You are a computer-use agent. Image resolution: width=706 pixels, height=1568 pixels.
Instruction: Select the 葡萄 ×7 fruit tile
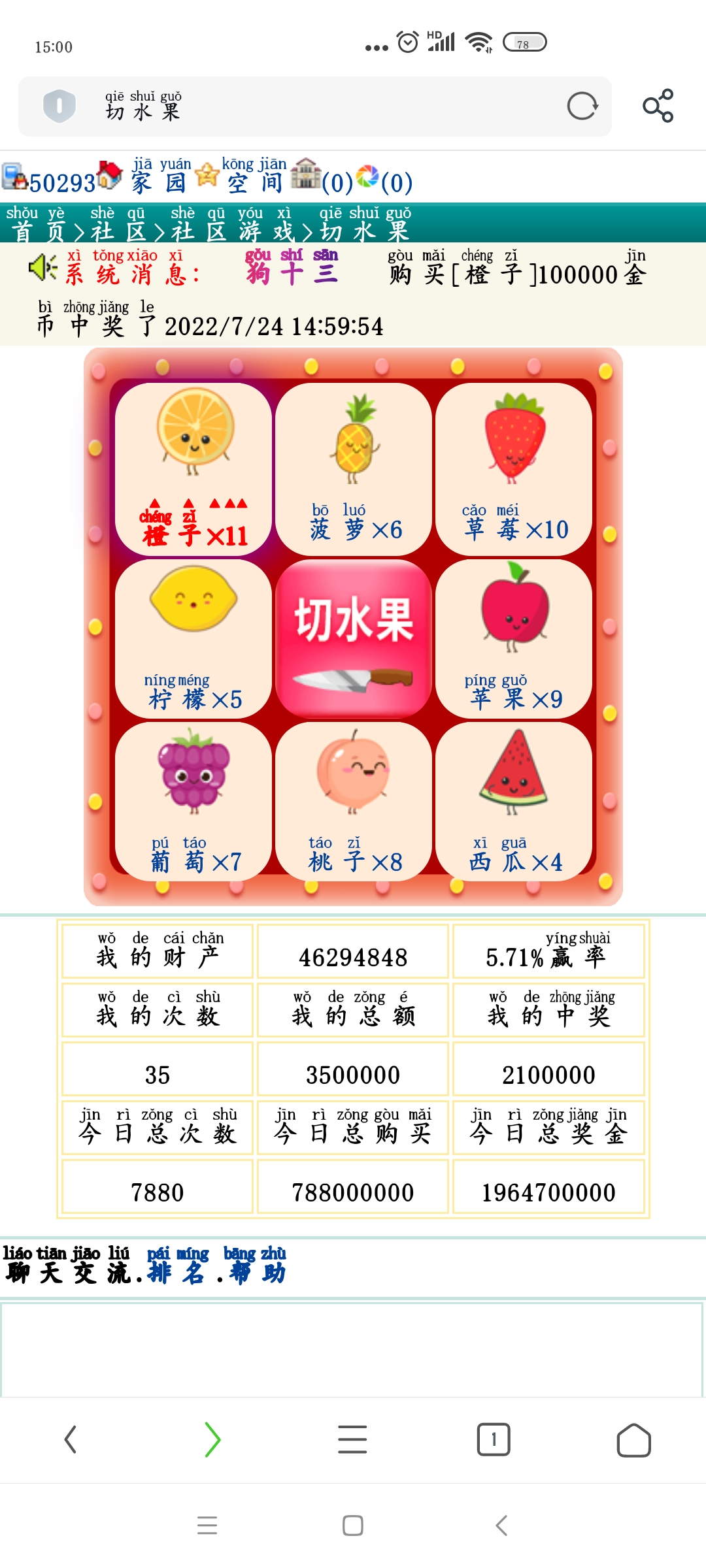193,802
